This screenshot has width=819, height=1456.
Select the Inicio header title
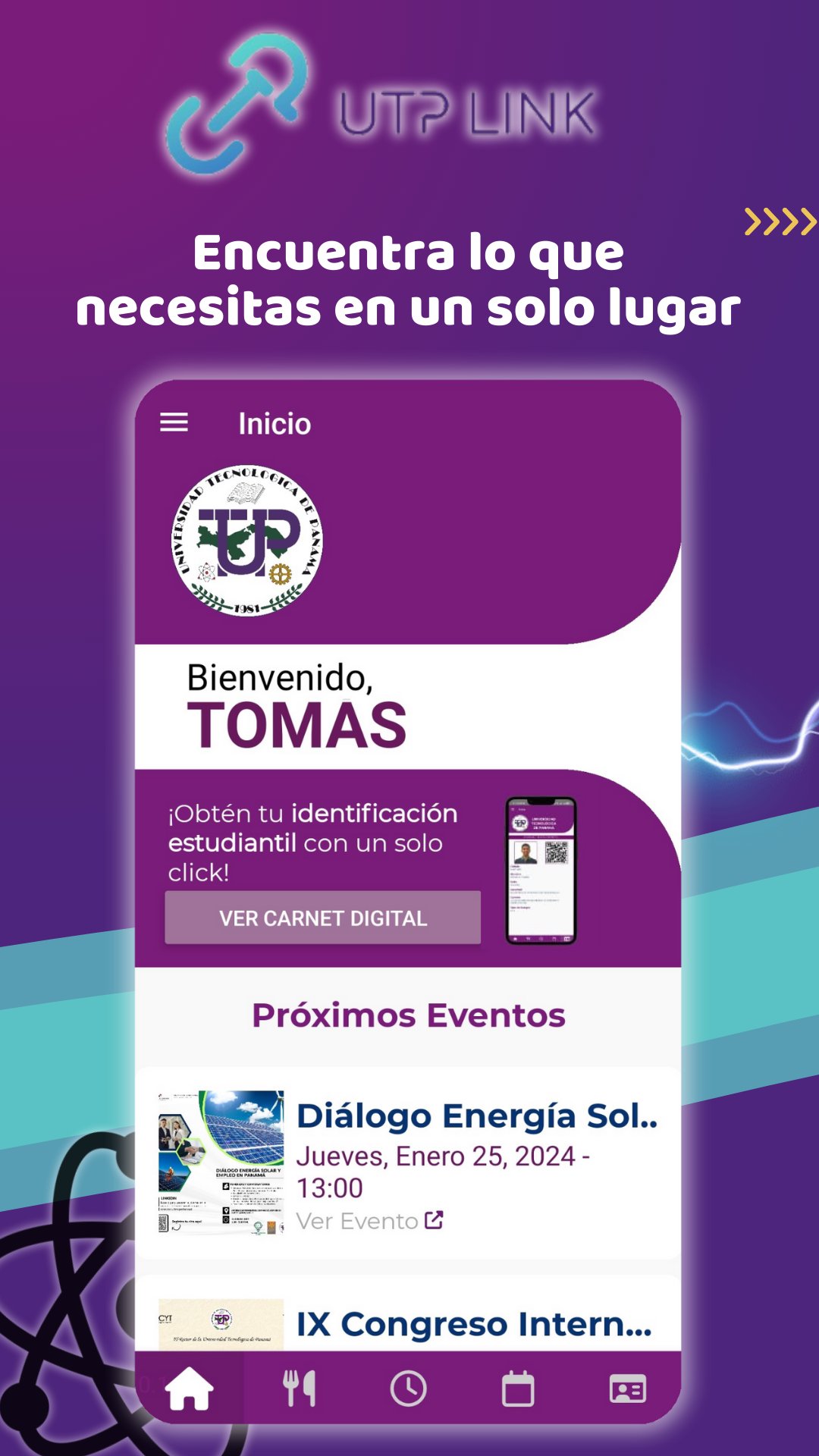275,422
